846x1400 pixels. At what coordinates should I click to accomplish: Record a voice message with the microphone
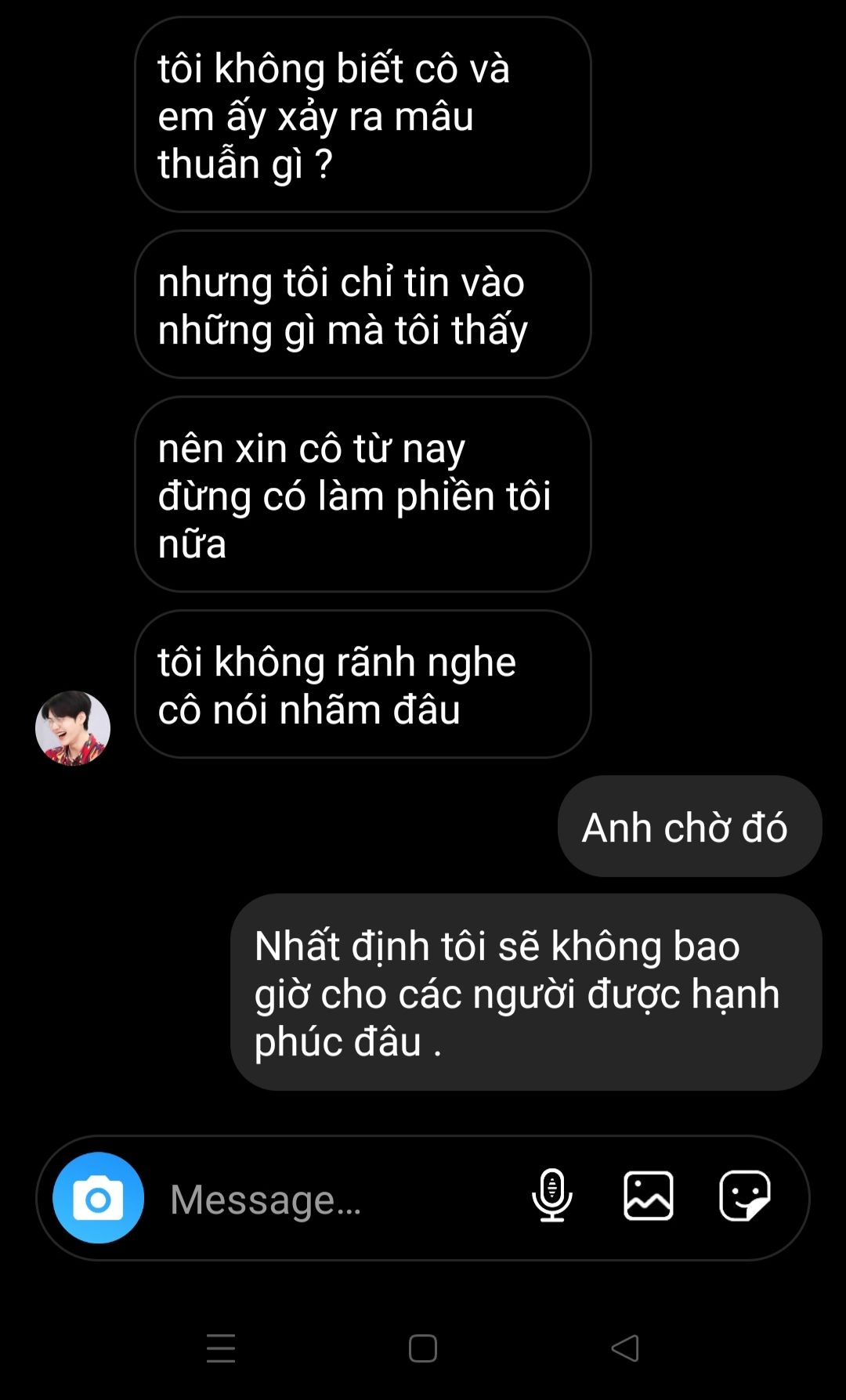click(x=552, y=1196)
